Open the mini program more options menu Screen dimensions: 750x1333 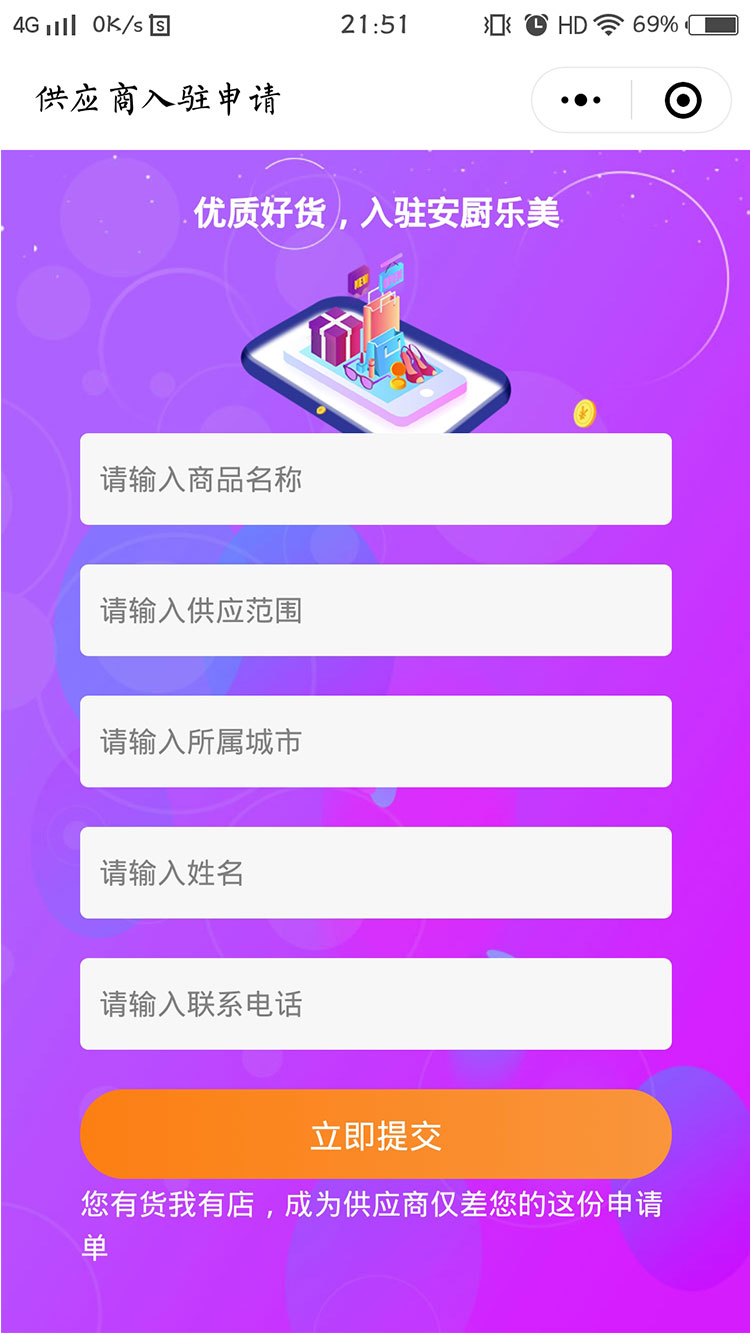[581, 100]
